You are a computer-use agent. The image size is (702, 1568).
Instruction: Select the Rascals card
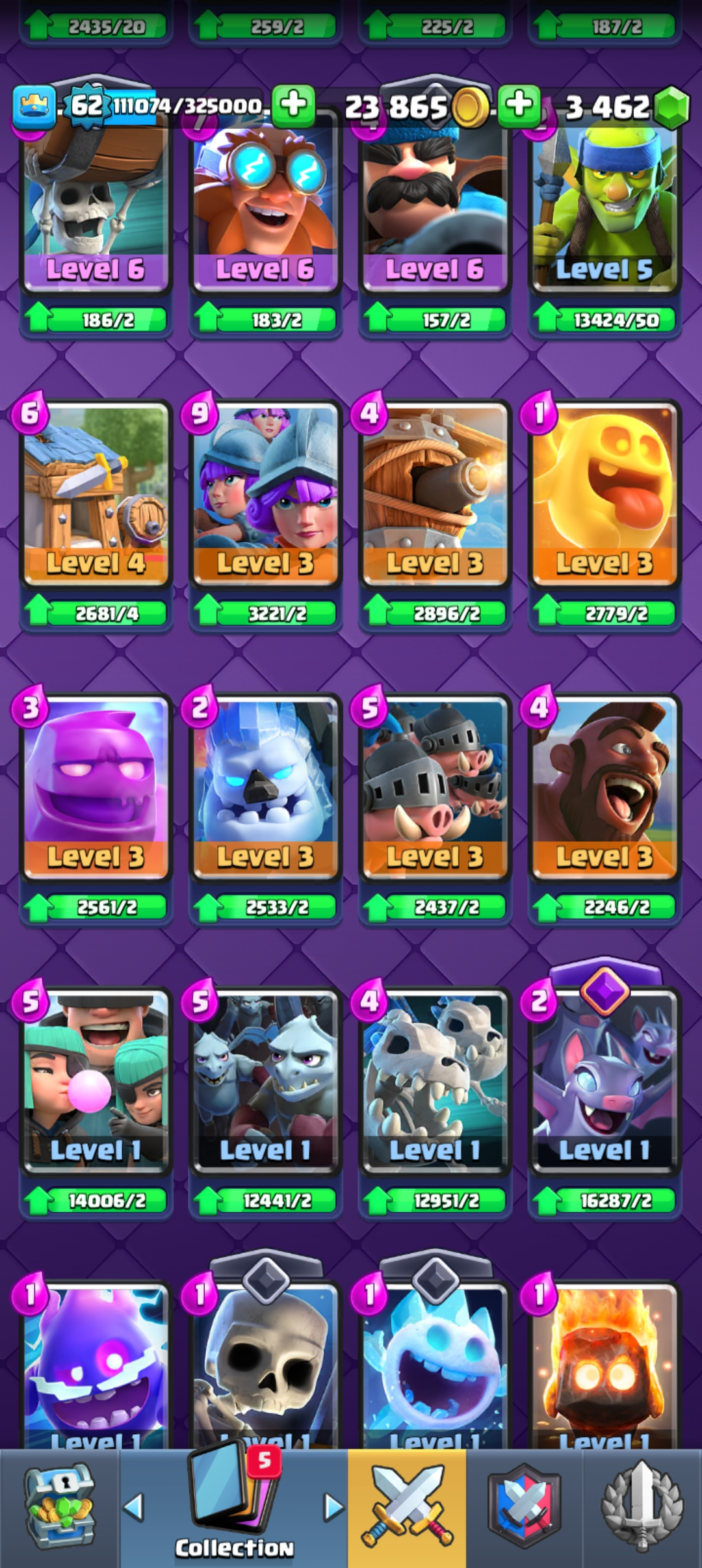pyautogui.click(x=96, y=1082)
